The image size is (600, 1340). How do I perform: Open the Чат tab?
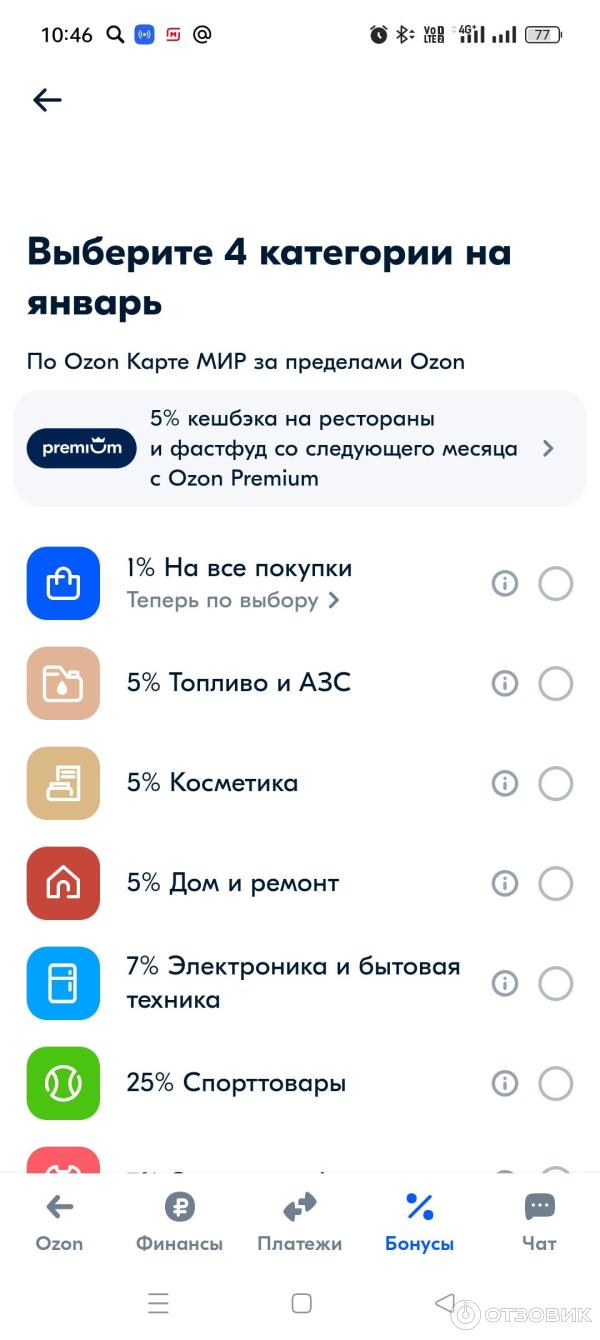click(x=539, y=1222)
